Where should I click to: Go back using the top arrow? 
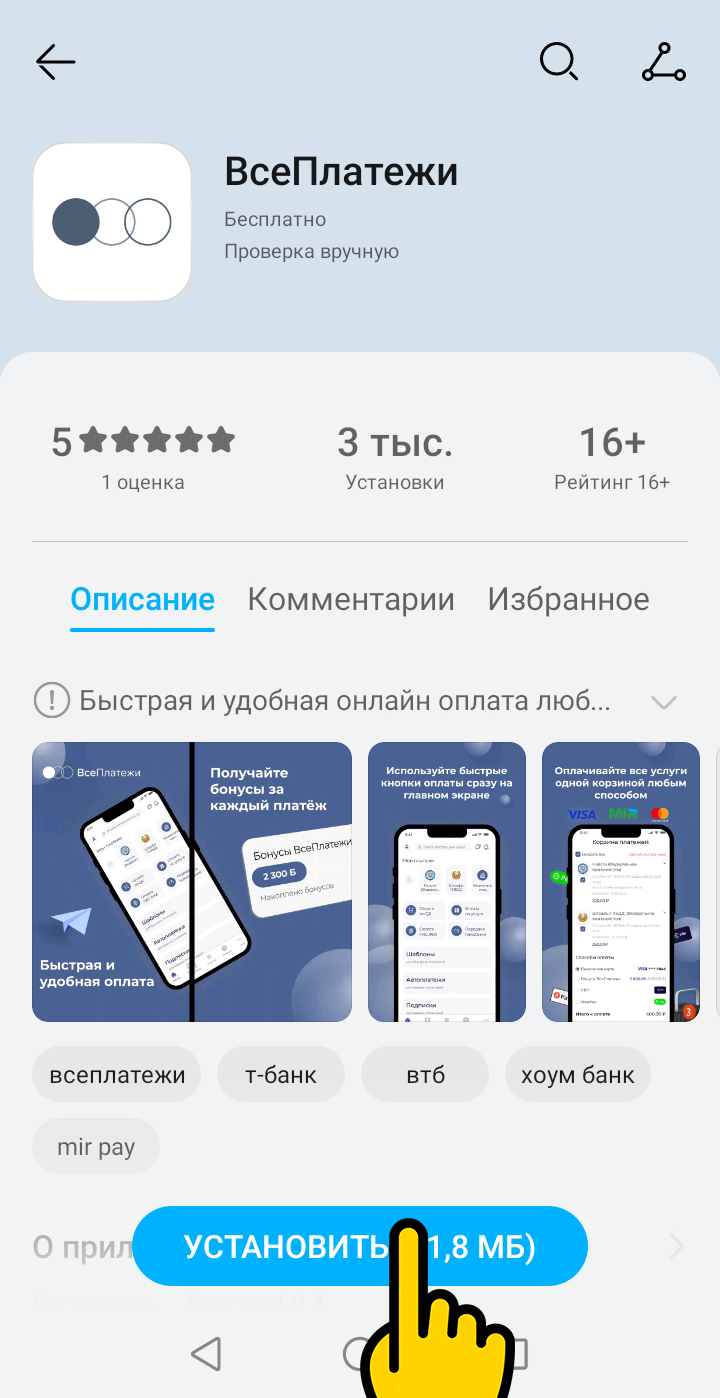click(x=56, y=62)
